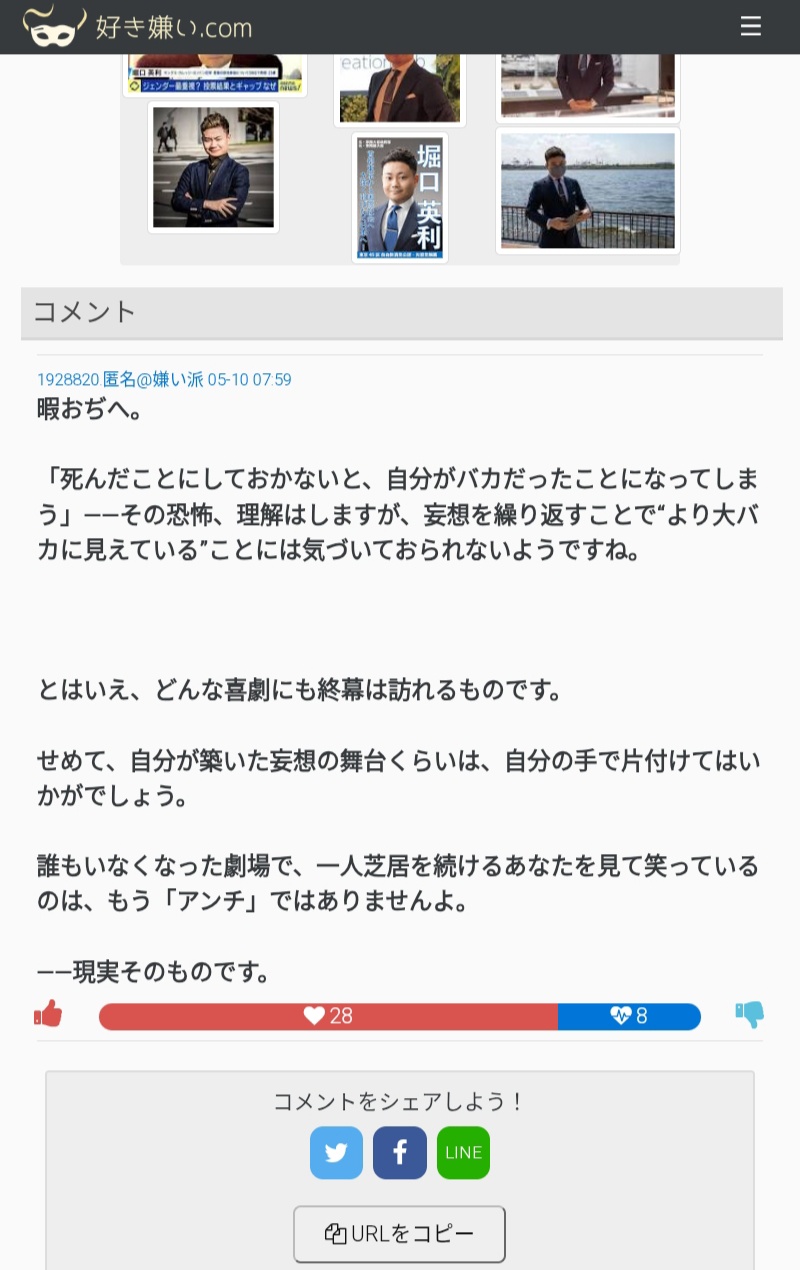The image size is (800, 1270).
Task: Go to the 好き嫌い.com home logo
Action: pos(138,27)
